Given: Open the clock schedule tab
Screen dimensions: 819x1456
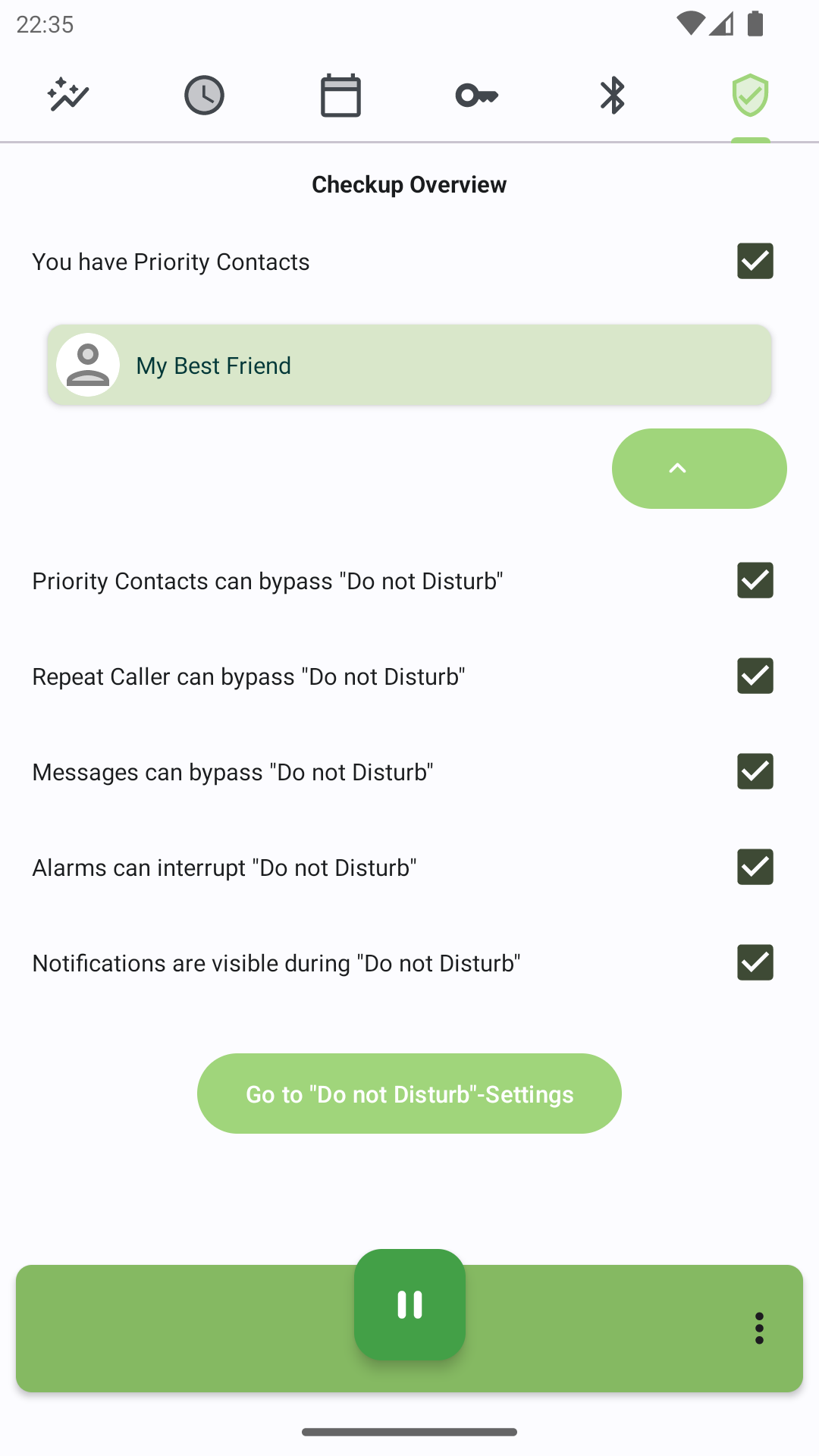Looking at the screenshot, I should [204, 96].
